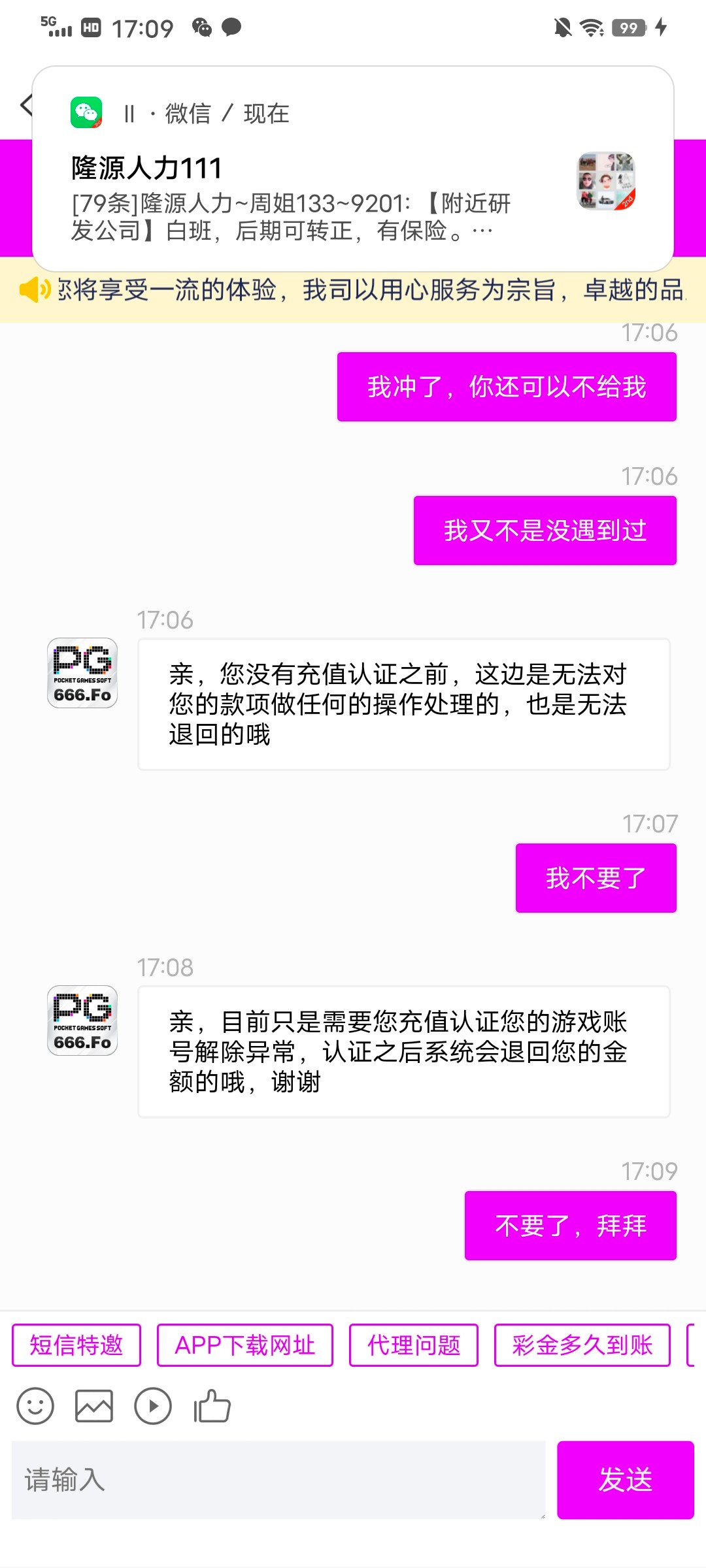Click the PG 666.Fo customer service avatar
706x1568 pixels.
(81, 673)
